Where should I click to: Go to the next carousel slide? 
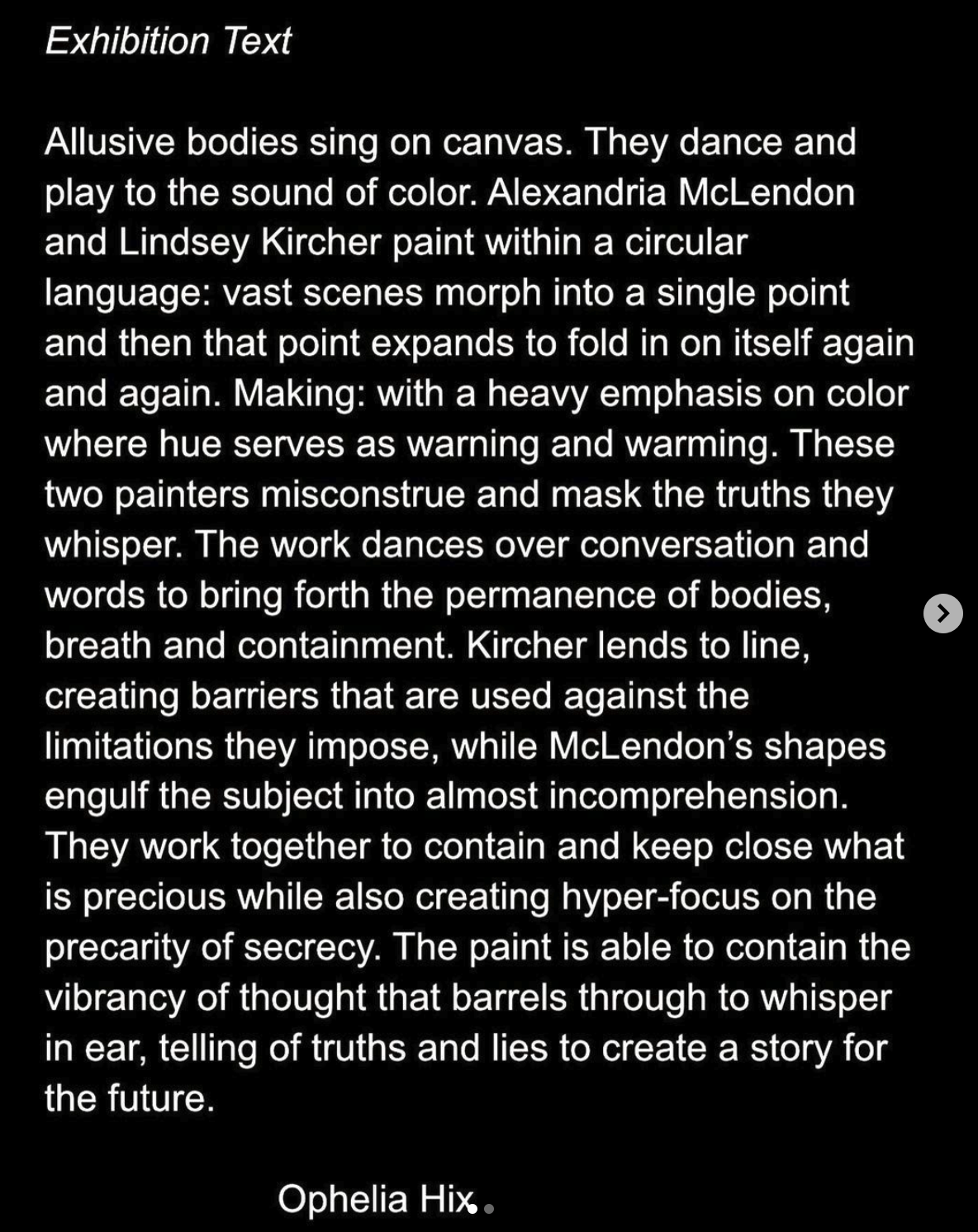tap(942, 614)
